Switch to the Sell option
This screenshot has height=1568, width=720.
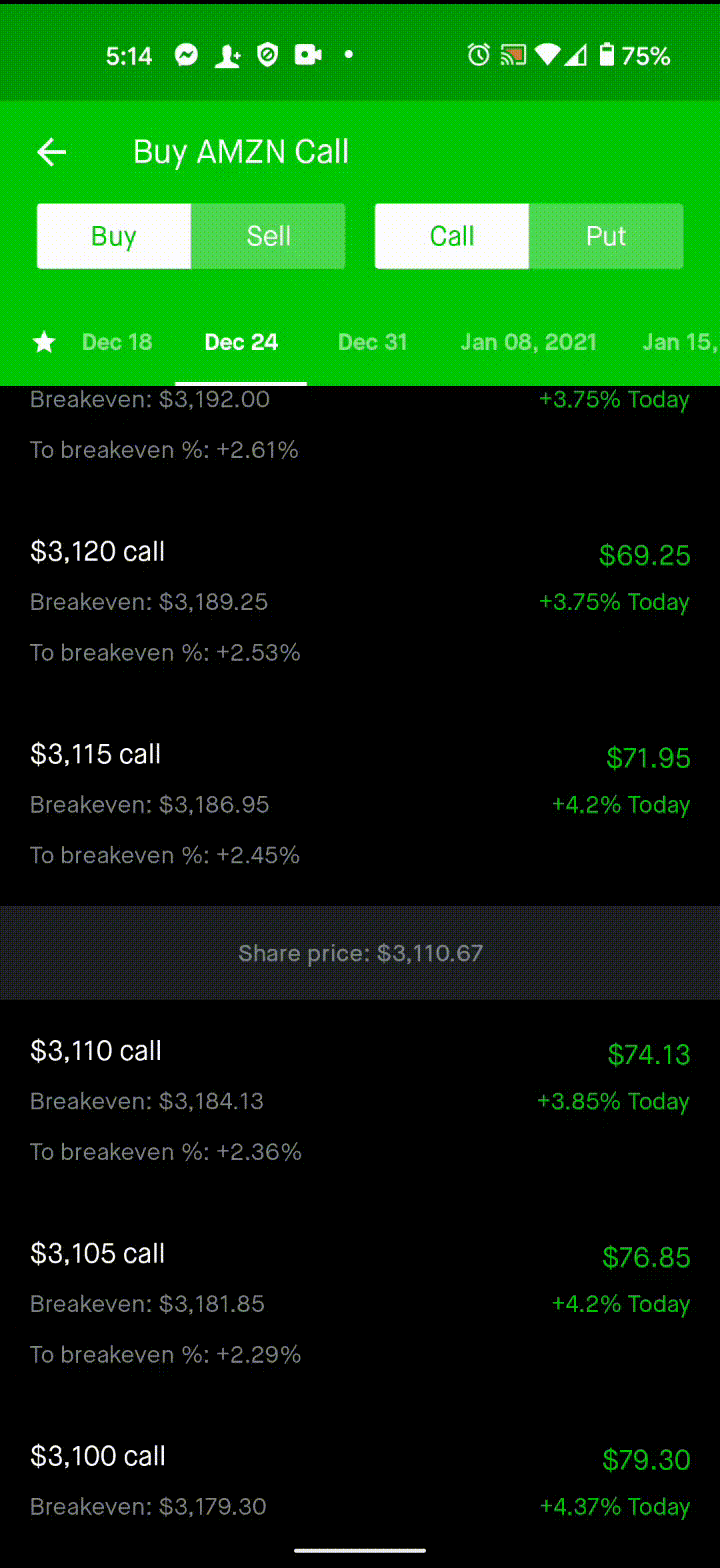[x=268, y=236]
